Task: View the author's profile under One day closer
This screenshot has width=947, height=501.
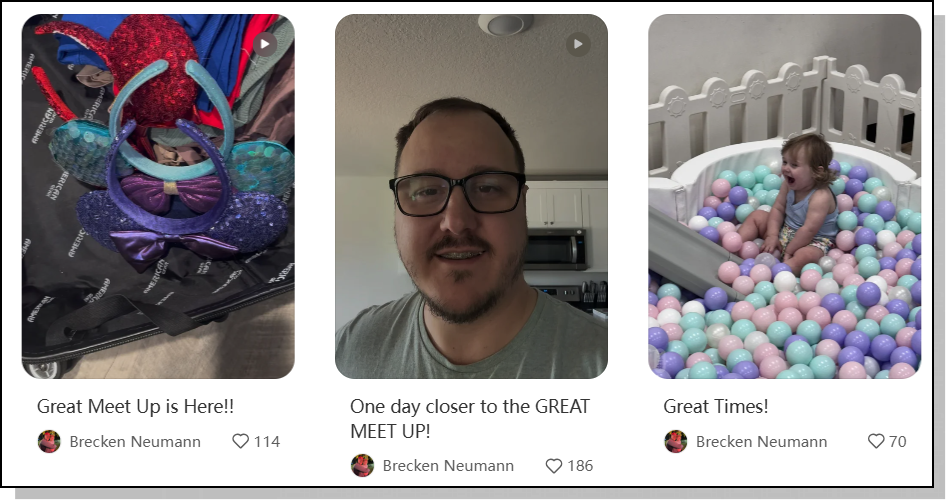Action: [x=447, y=465]
